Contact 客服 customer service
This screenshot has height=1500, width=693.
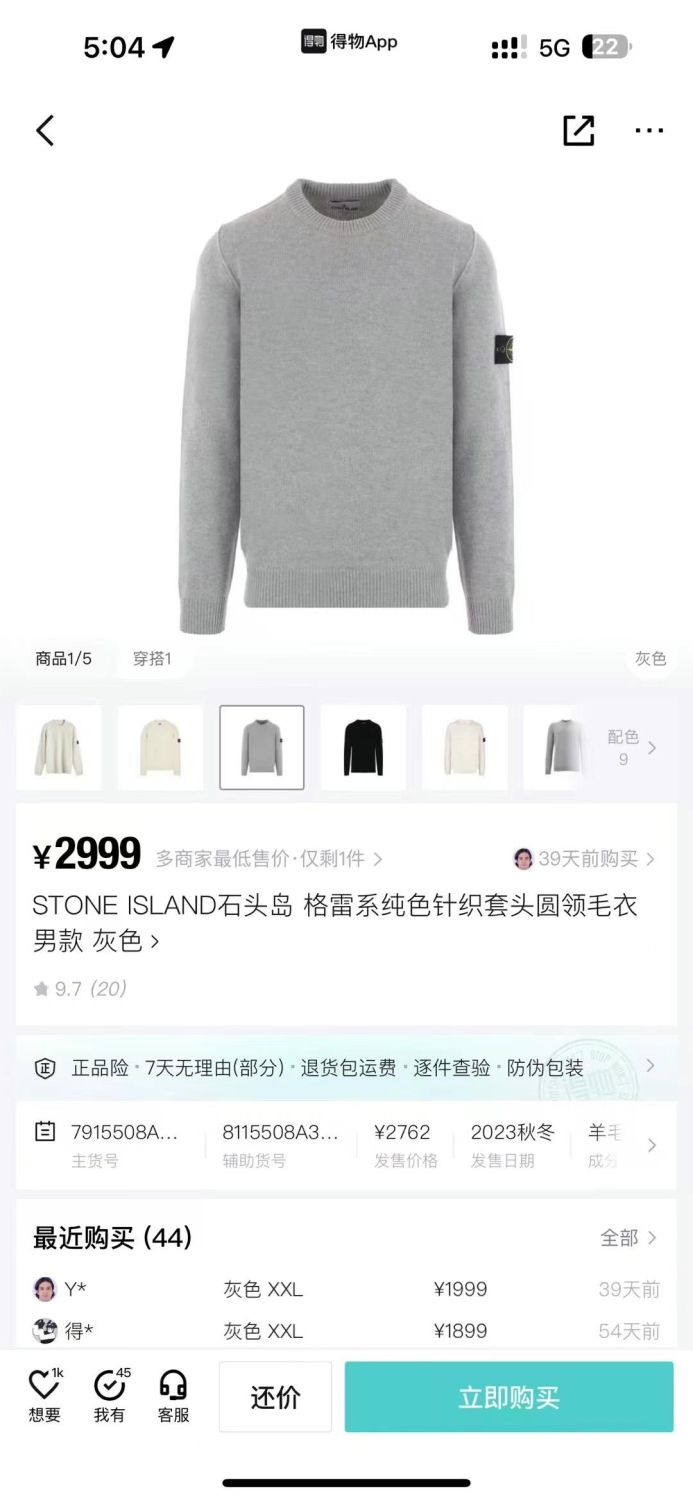pyautogui.click(x=173, y=1395)
